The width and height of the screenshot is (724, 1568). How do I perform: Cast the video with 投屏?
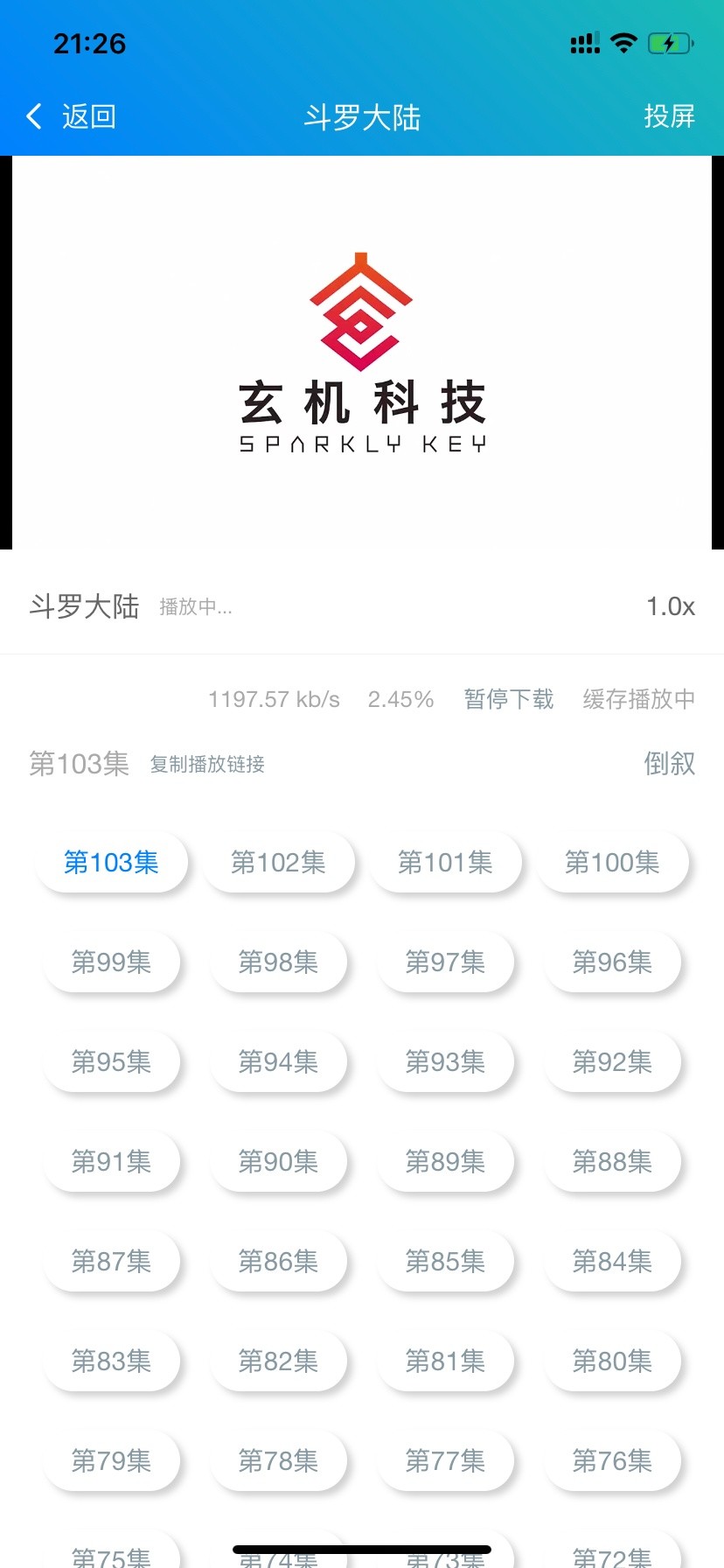click(669, 116)
